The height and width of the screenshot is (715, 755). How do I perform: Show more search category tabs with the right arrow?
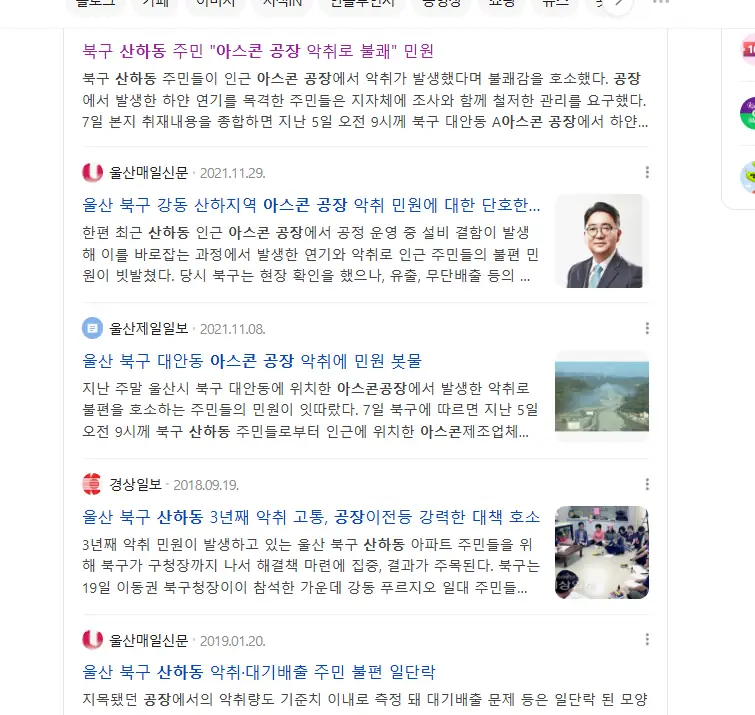coord(620,3)
